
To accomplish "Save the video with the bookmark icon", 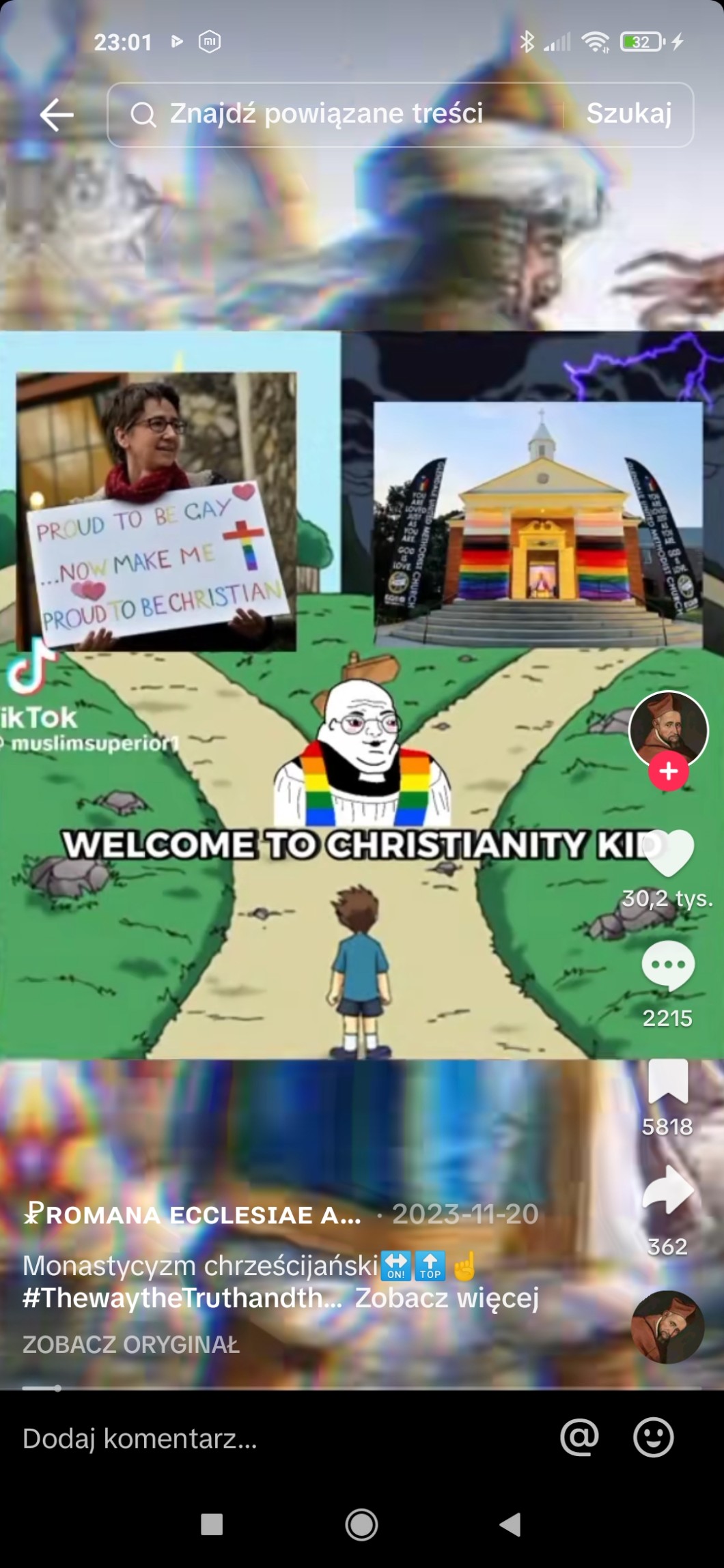I will 668,1081.
